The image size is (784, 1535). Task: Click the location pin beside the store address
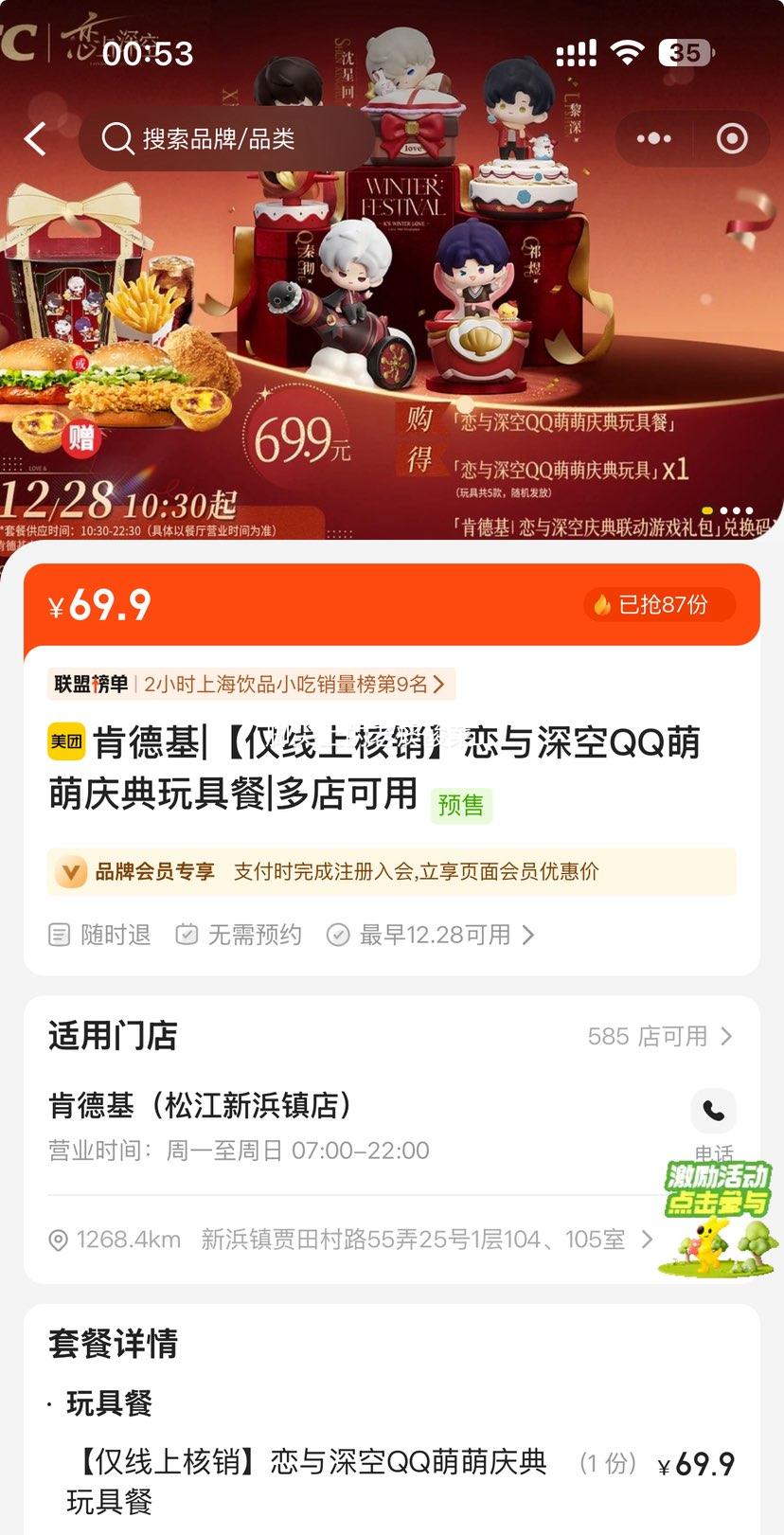(x=59, y=1239)
